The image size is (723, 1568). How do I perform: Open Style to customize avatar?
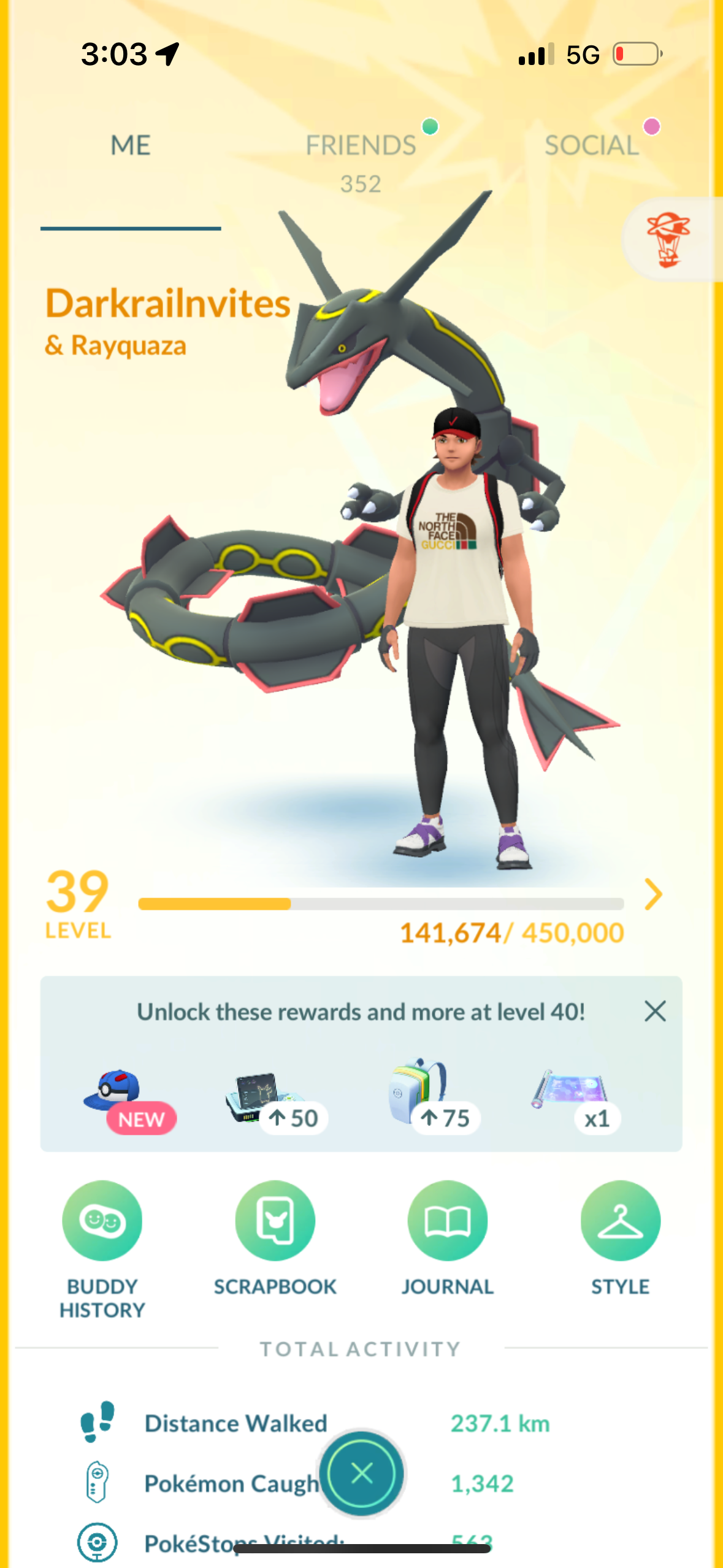pos(620,1221)
